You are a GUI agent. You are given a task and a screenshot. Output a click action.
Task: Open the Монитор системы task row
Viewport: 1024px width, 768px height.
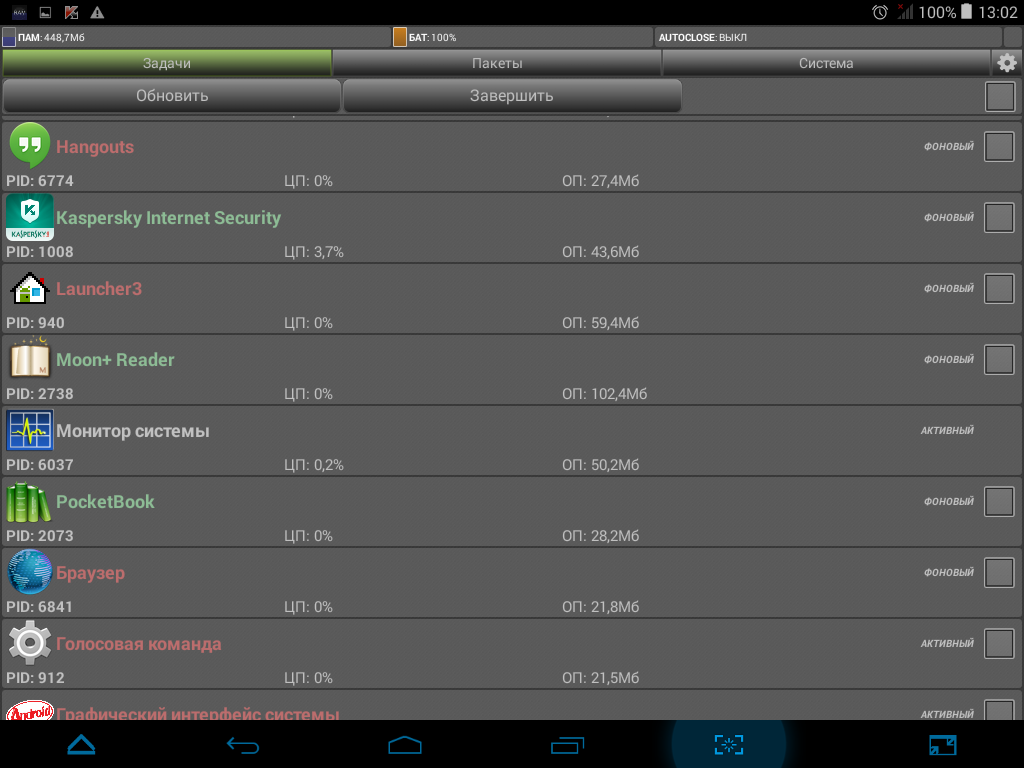[400, 440]
